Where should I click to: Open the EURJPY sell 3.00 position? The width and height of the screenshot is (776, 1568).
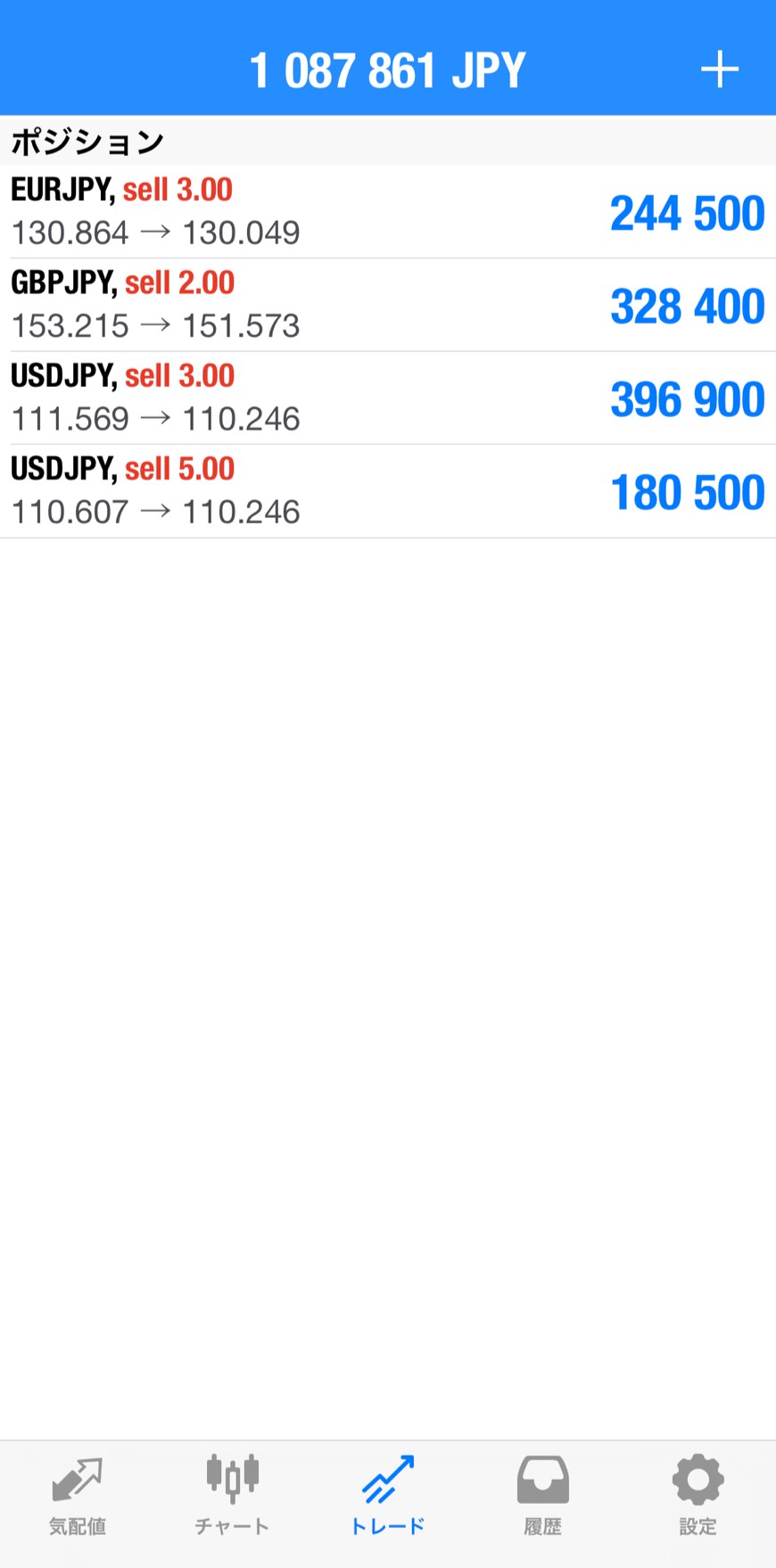(387, 211)
